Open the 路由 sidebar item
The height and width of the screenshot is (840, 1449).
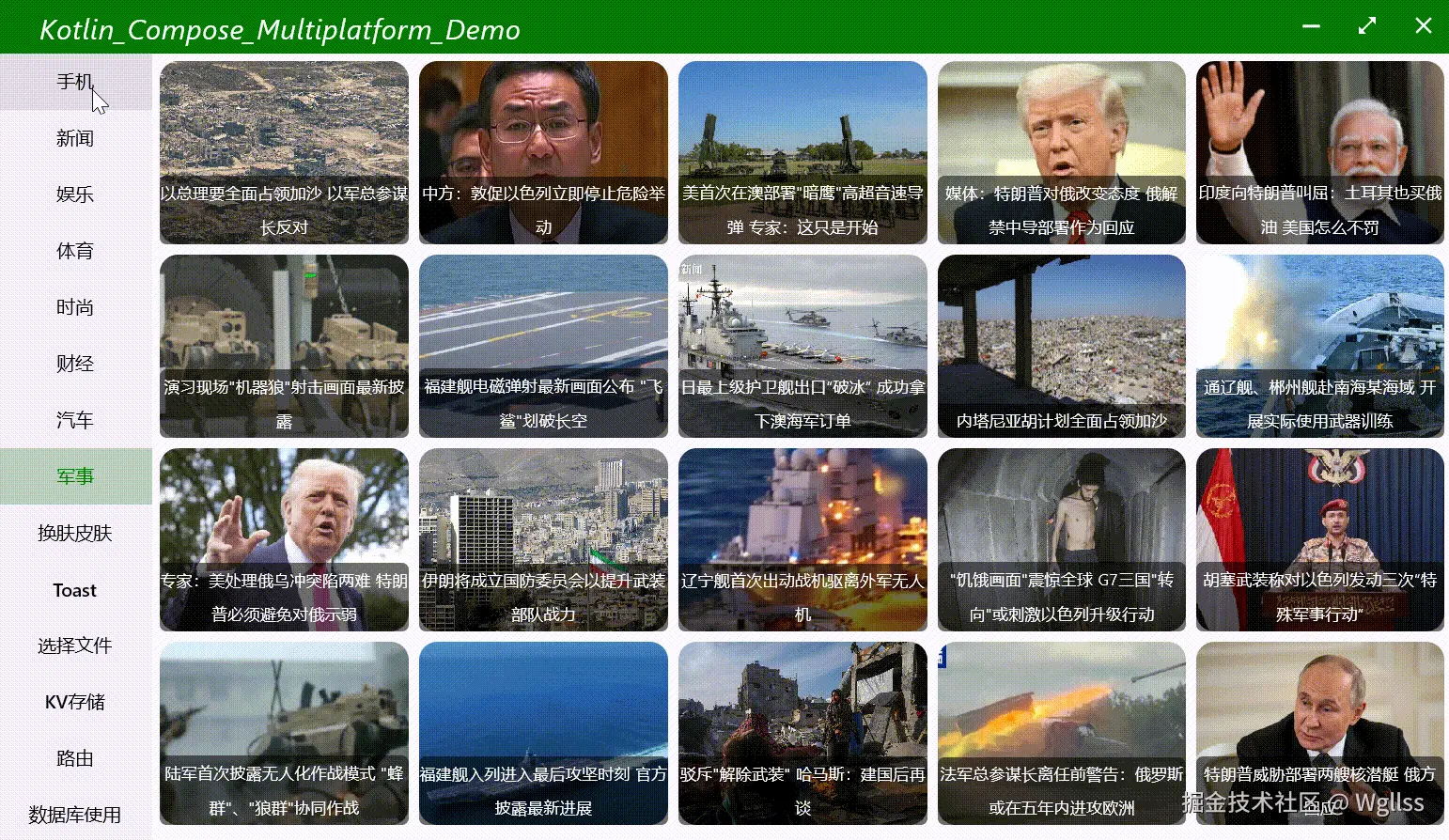point(75,758)
